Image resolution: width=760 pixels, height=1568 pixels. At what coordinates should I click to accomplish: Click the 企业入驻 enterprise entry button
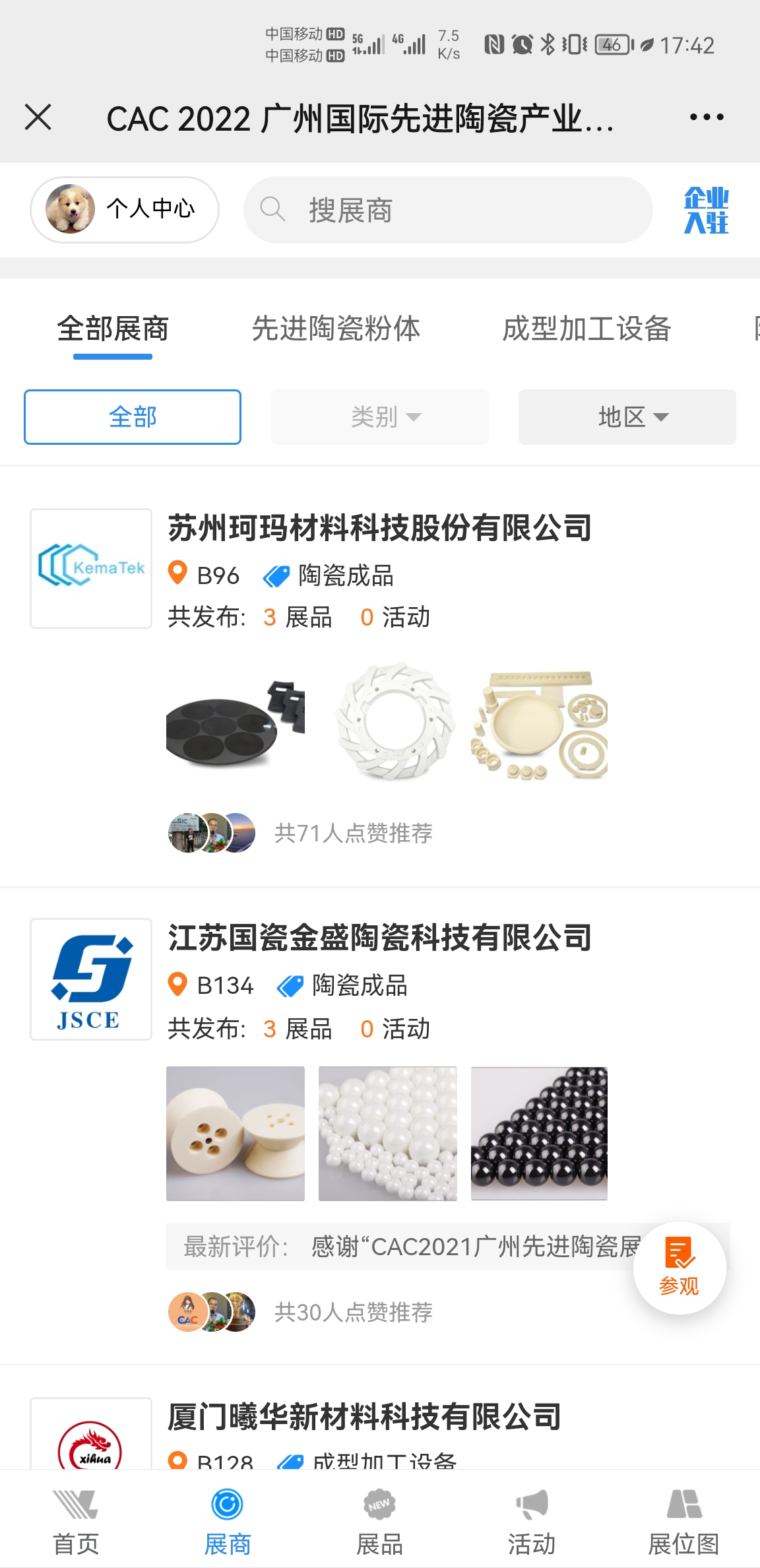[x=706, y=210]
